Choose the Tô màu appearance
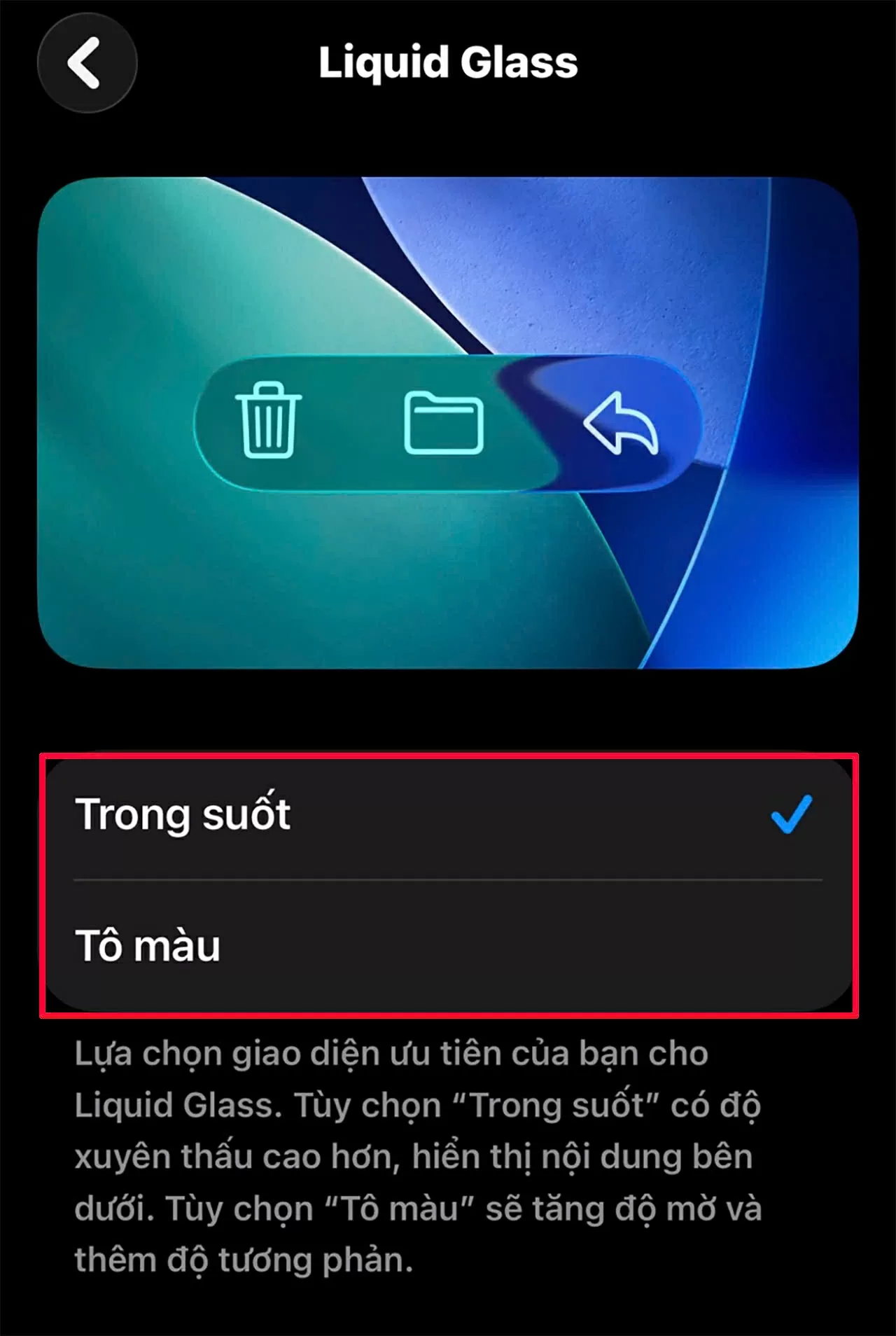 tap(448, 945)
